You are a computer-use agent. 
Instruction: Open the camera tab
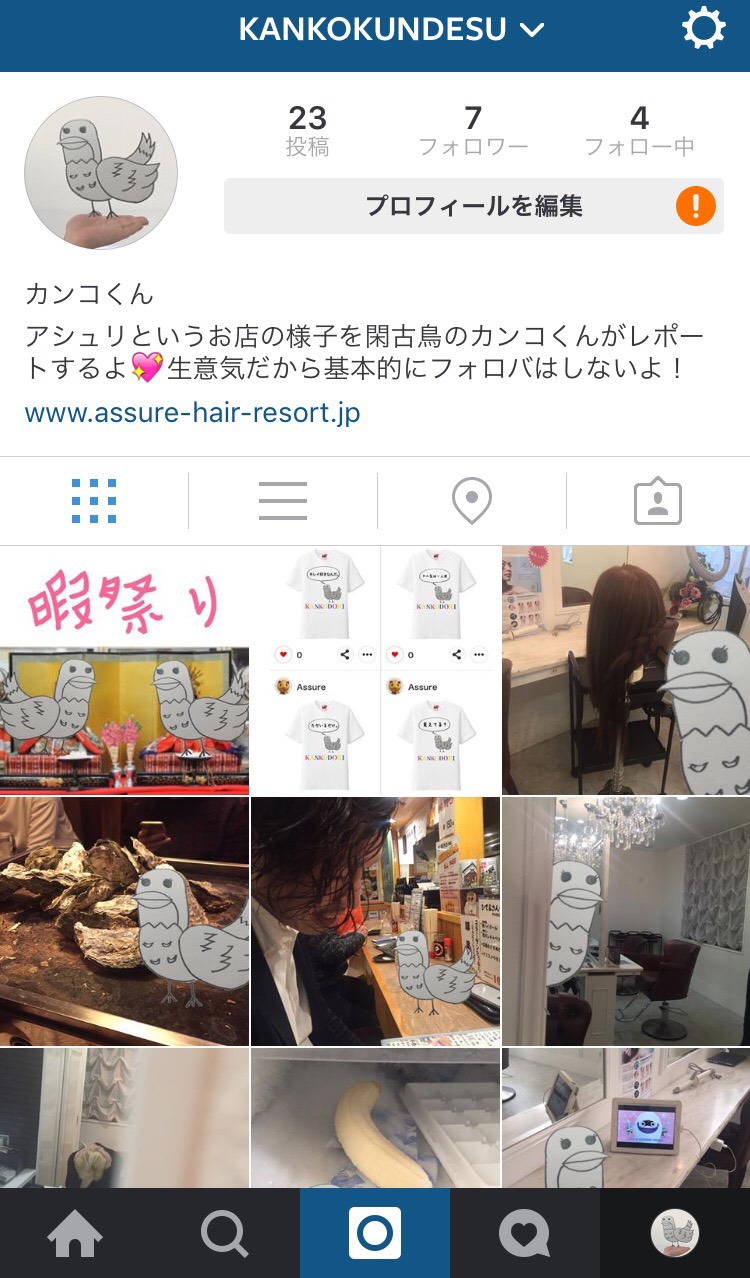click(375, 1234)
